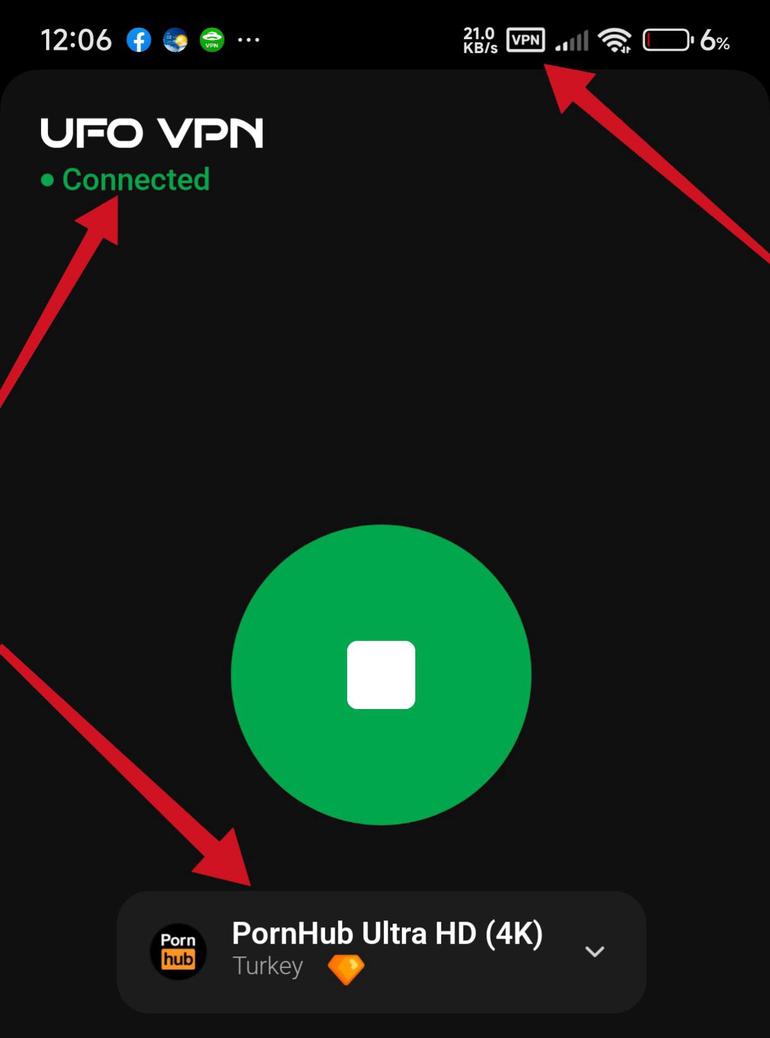Open the PornHub Ultra HD server dropdown
The image size is (770, 1038).
coord(388,933)
